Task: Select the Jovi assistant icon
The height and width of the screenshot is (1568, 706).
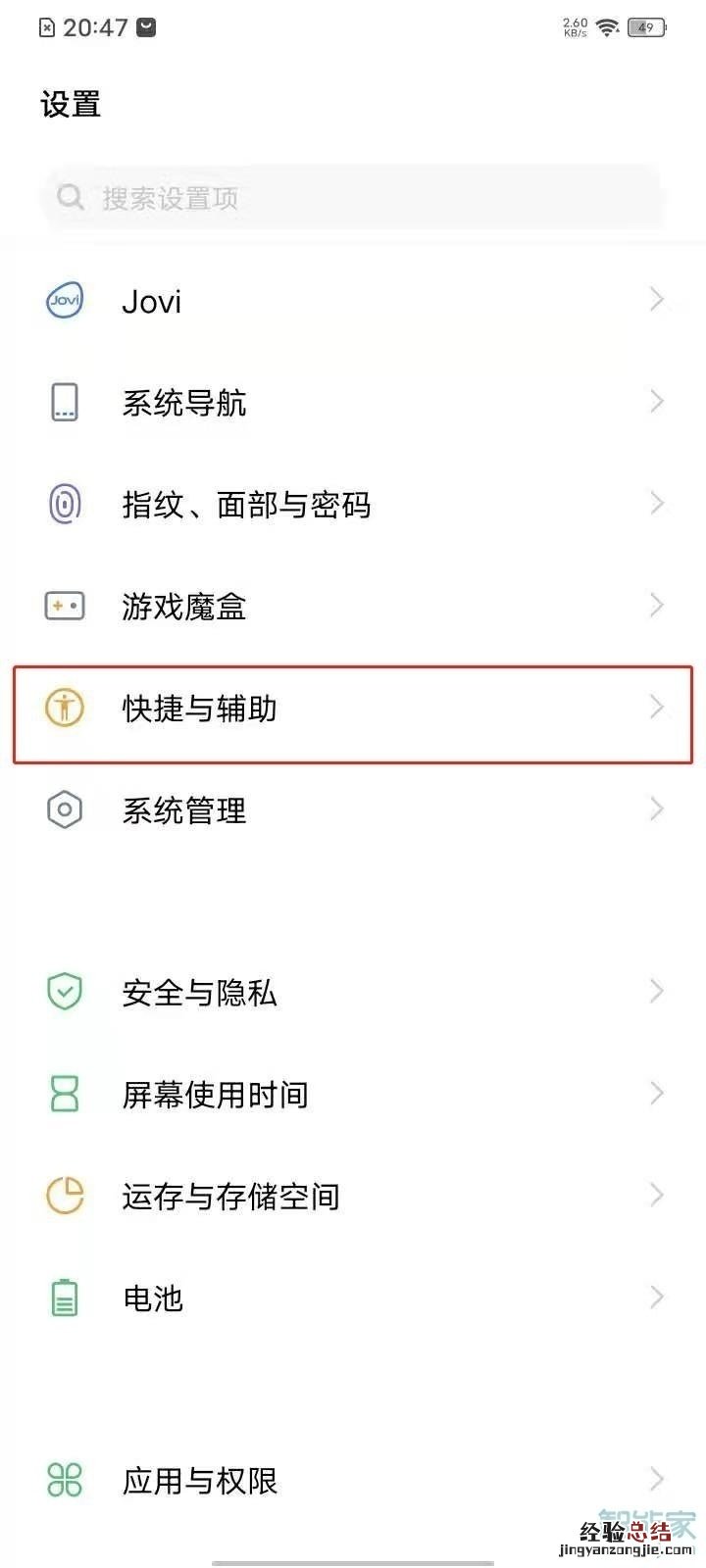Action: [x=64, y=300]
